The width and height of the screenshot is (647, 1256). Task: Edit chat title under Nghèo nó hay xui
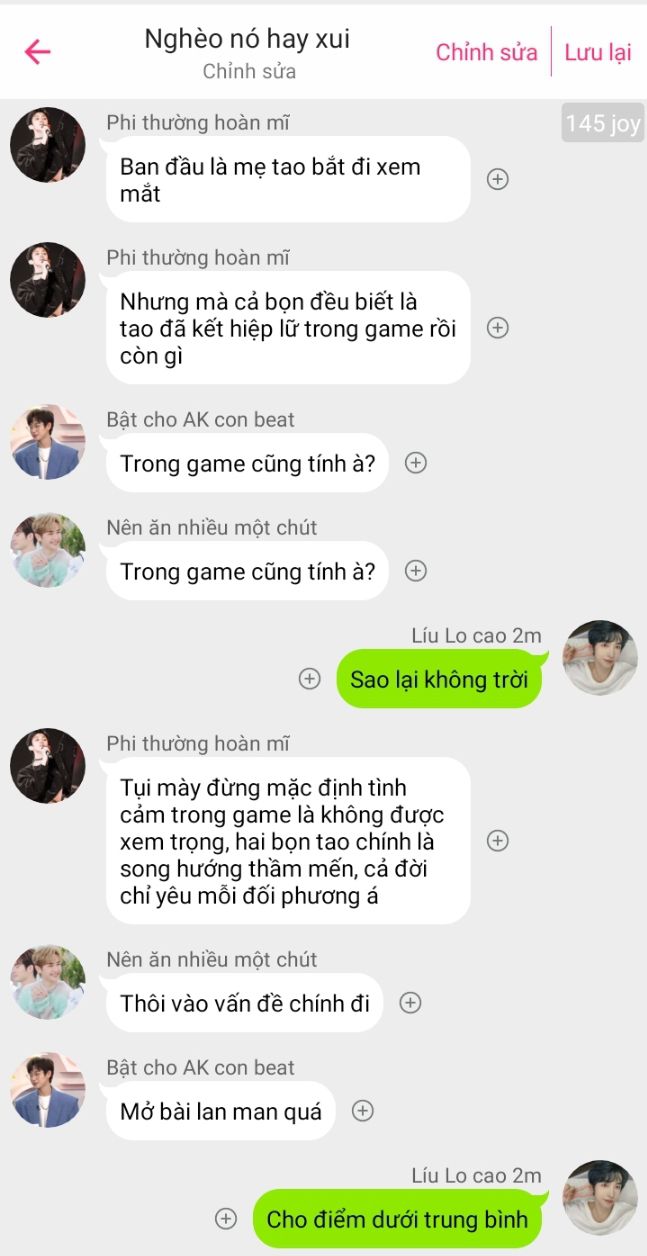[249, 71]
